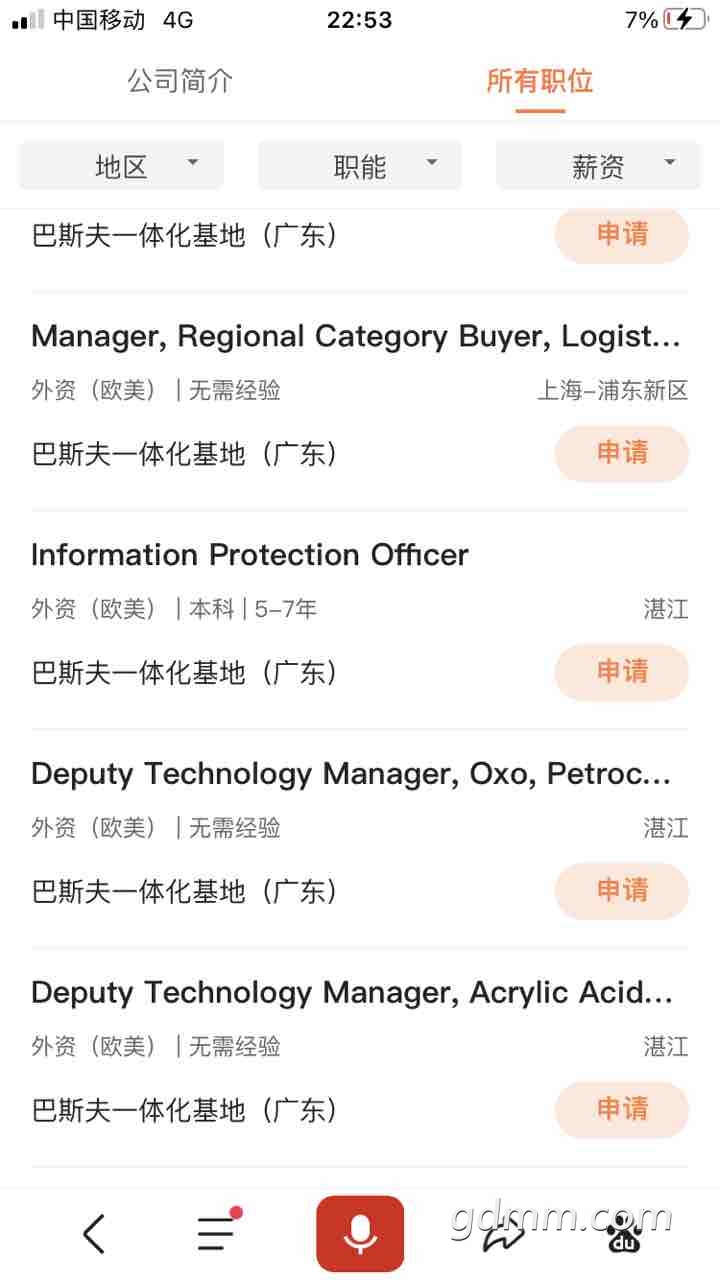Screen dimensions: 720x1280
Task: Expand the 薪资 filter dropdown
Action: pos(598,166)
